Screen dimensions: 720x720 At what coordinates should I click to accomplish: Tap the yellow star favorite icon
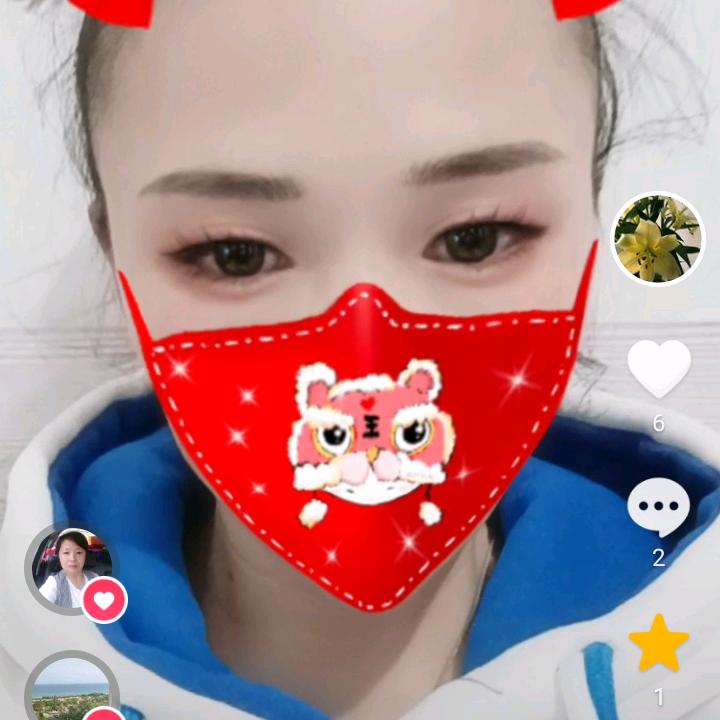tap(659, 643)
